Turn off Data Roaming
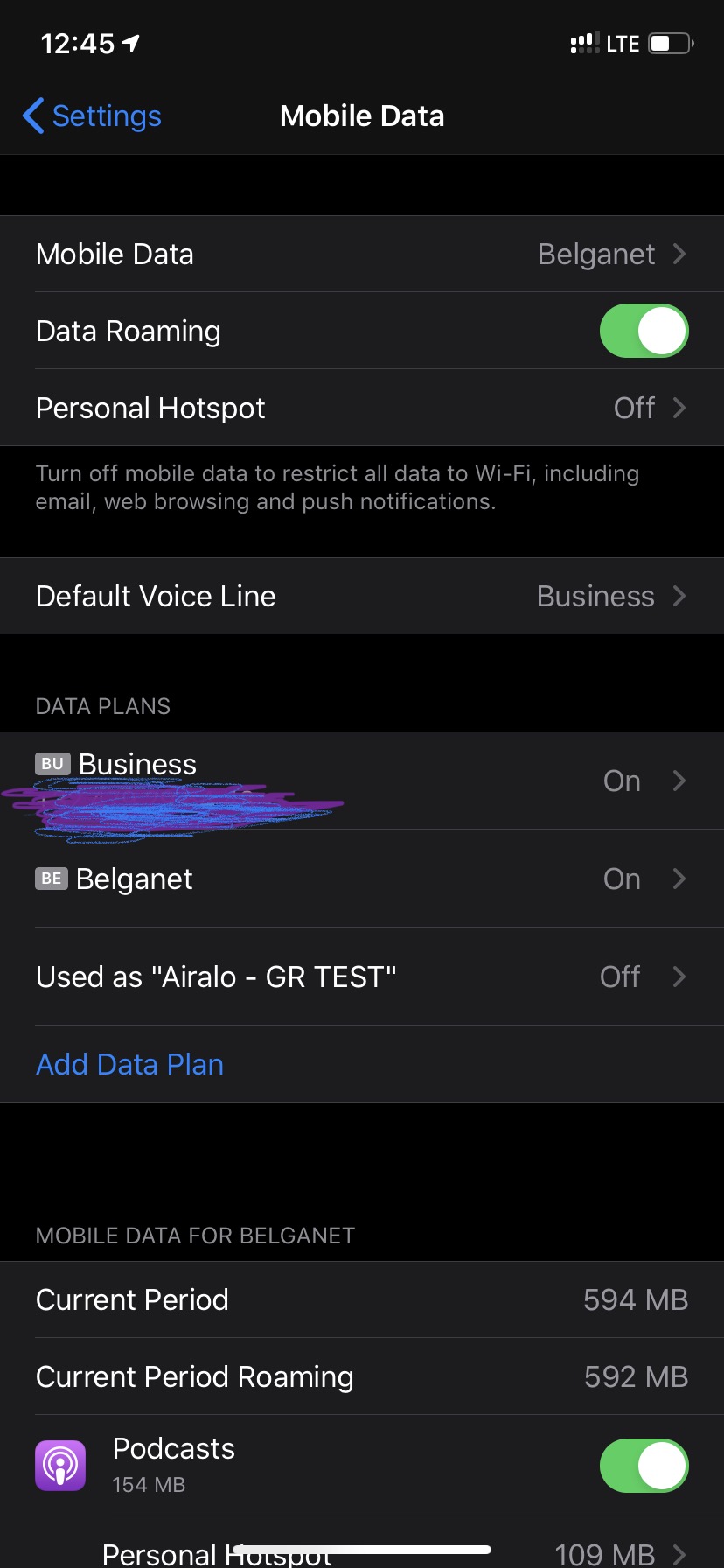 [644, 332]
